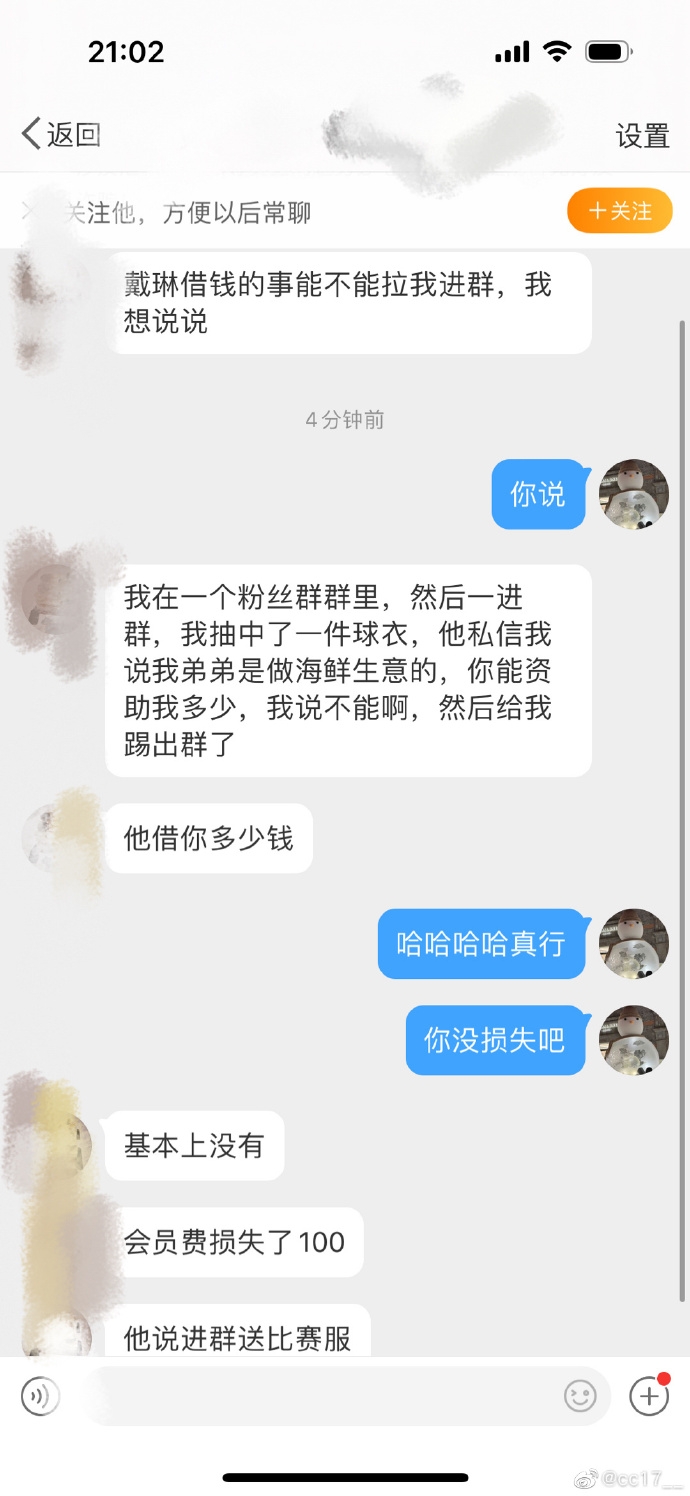690x1496 pixels.
Task: Open the plus attachments menu
Action: pyautogui.click(x=648, y=1396)
